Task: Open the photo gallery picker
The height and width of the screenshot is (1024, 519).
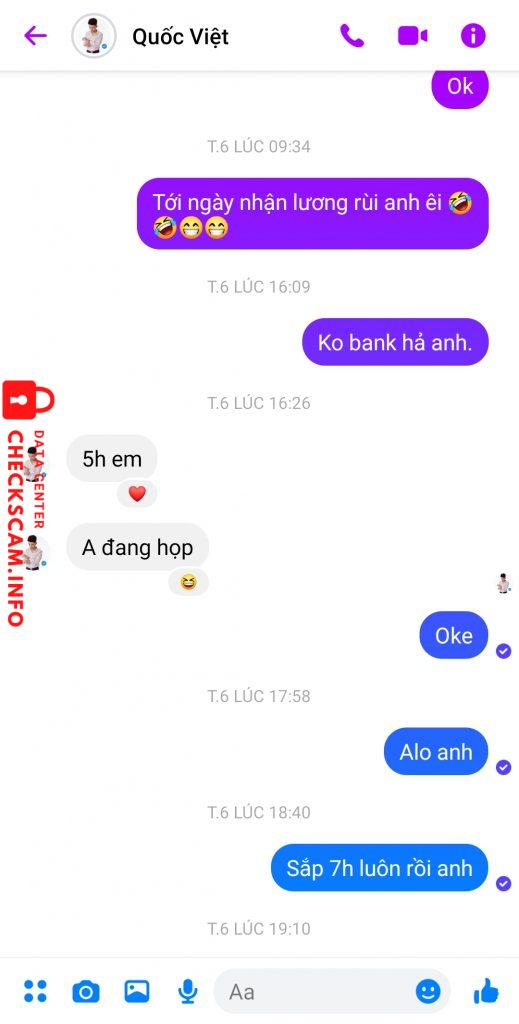Action: coord(136,991)
